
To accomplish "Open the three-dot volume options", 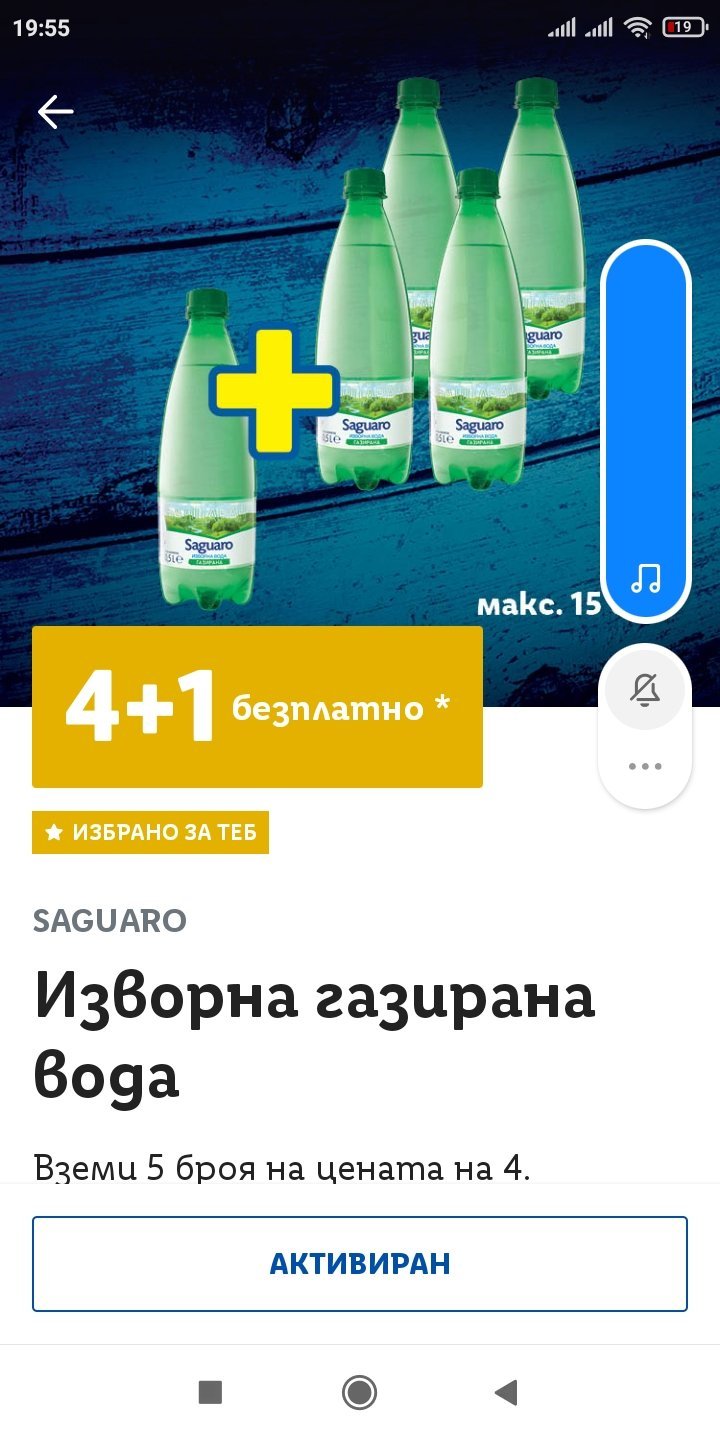I will click(646, 767).
